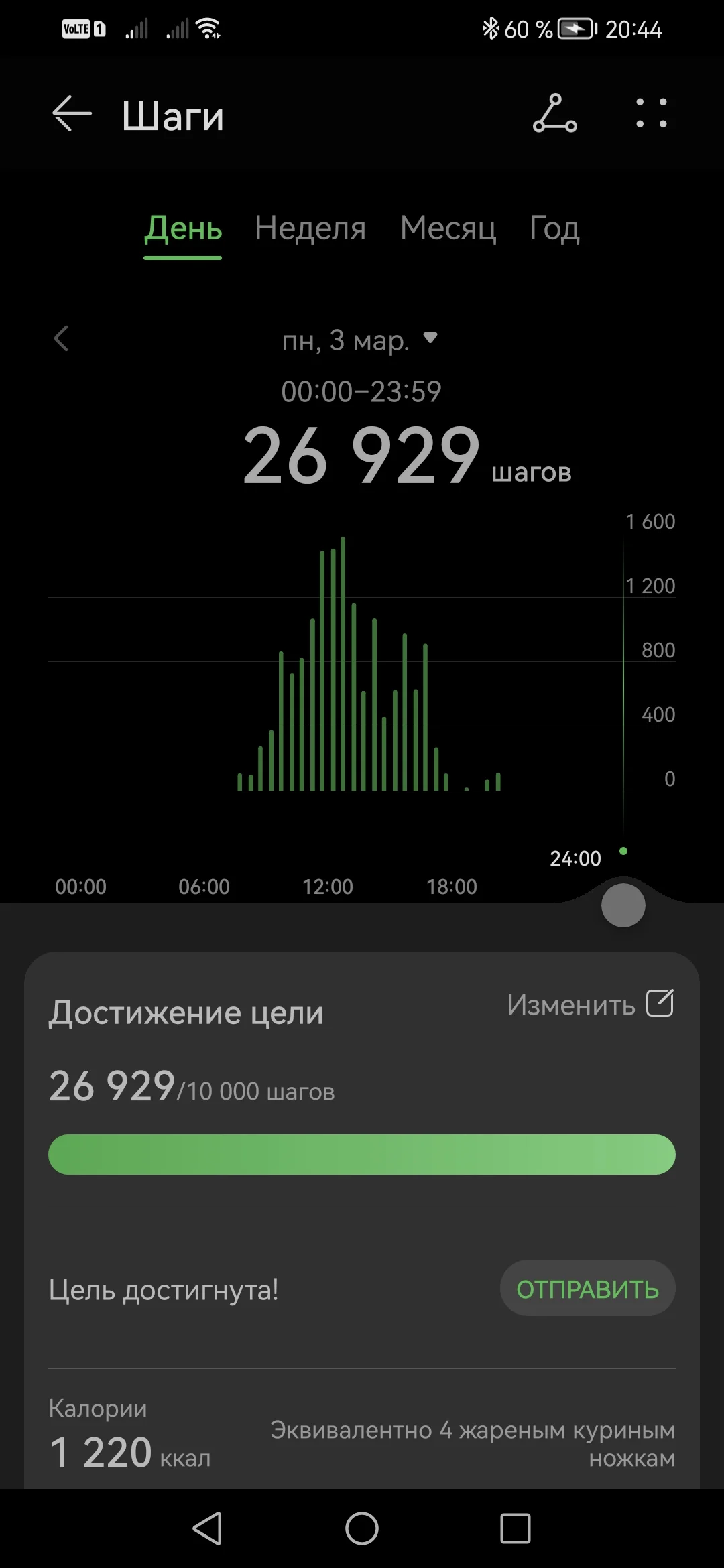Open the four-dot overflow menu

pos(651,113)
